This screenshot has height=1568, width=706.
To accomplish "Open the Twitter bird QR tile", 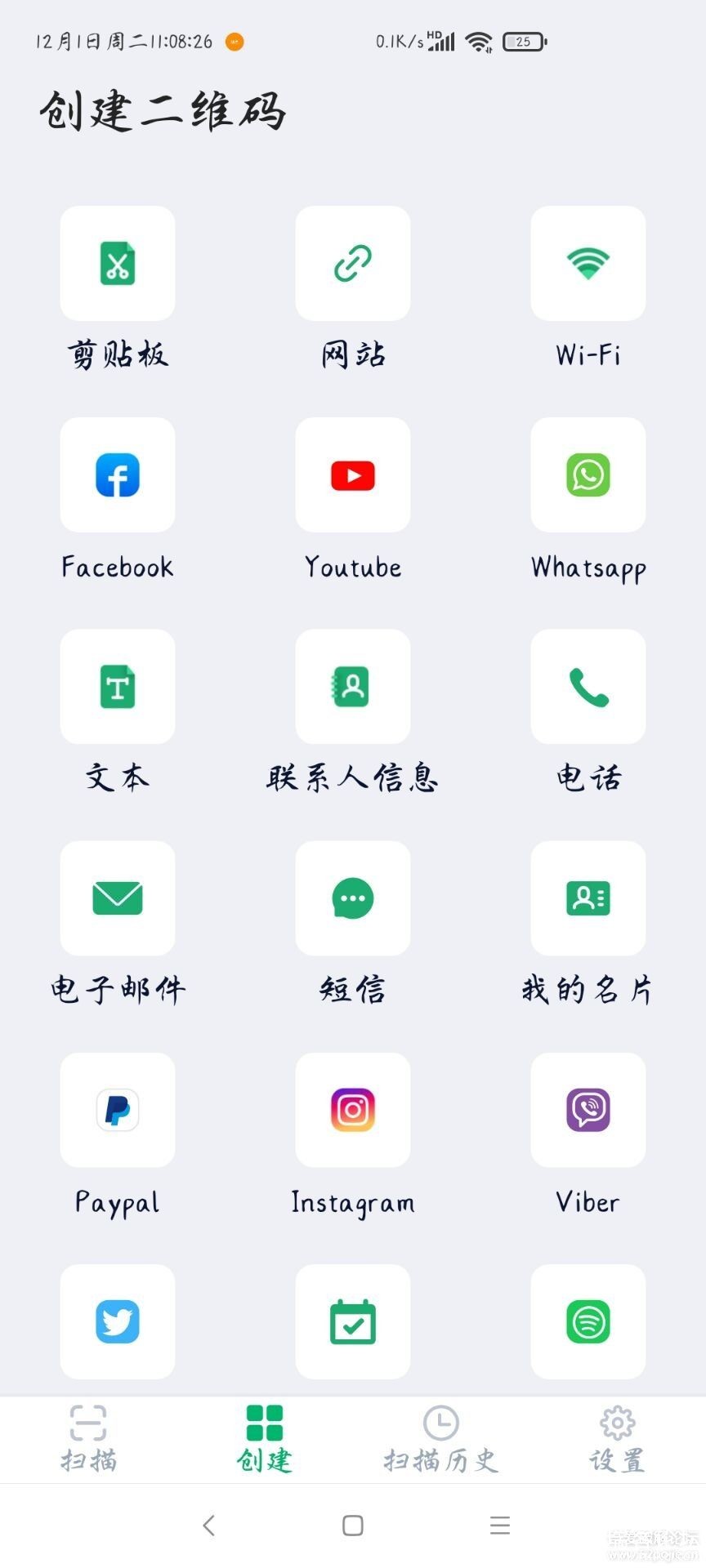I will coord(118,1321).
